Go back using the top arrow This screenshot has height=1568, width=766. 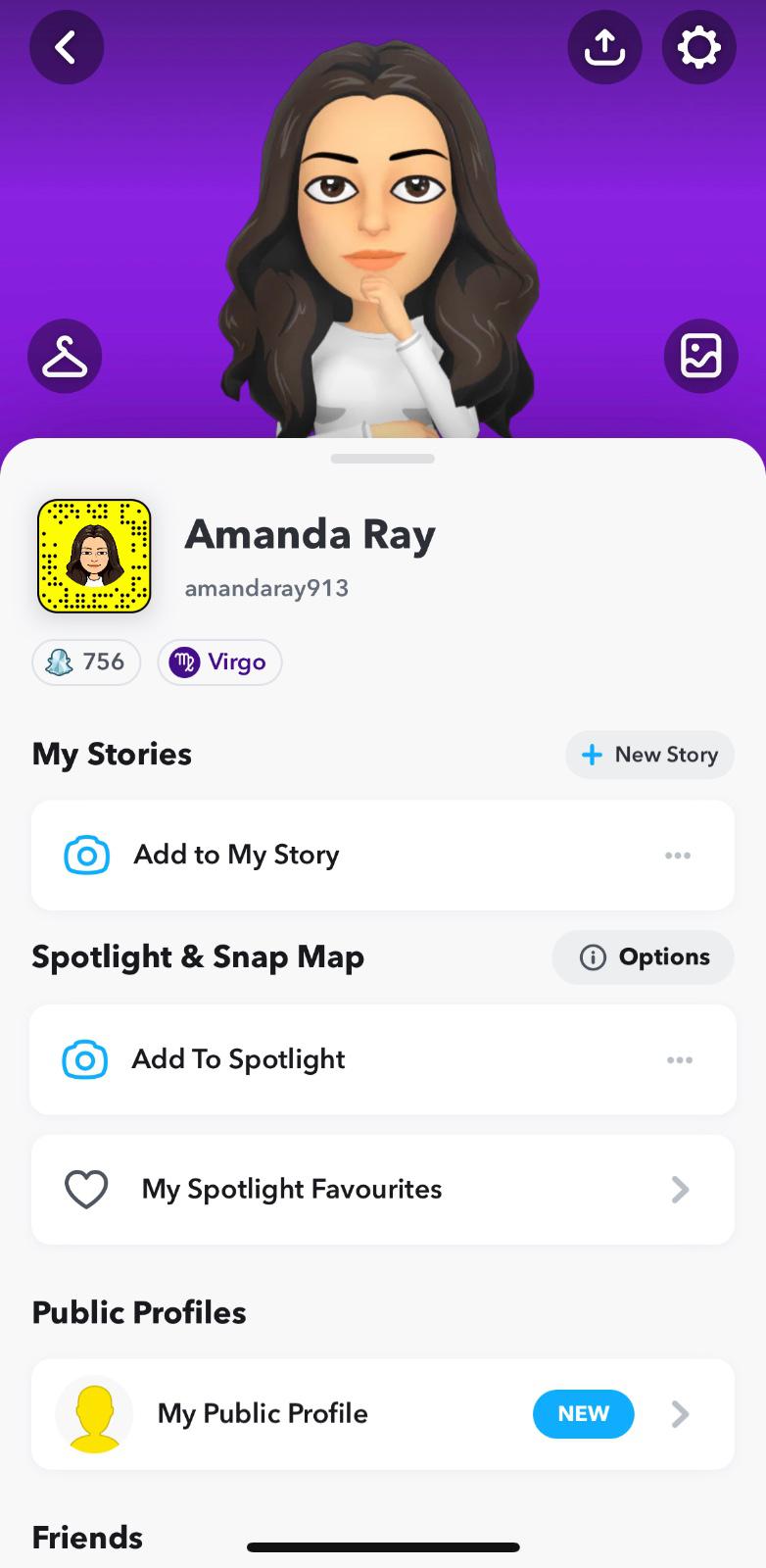[x=66, y=46]
